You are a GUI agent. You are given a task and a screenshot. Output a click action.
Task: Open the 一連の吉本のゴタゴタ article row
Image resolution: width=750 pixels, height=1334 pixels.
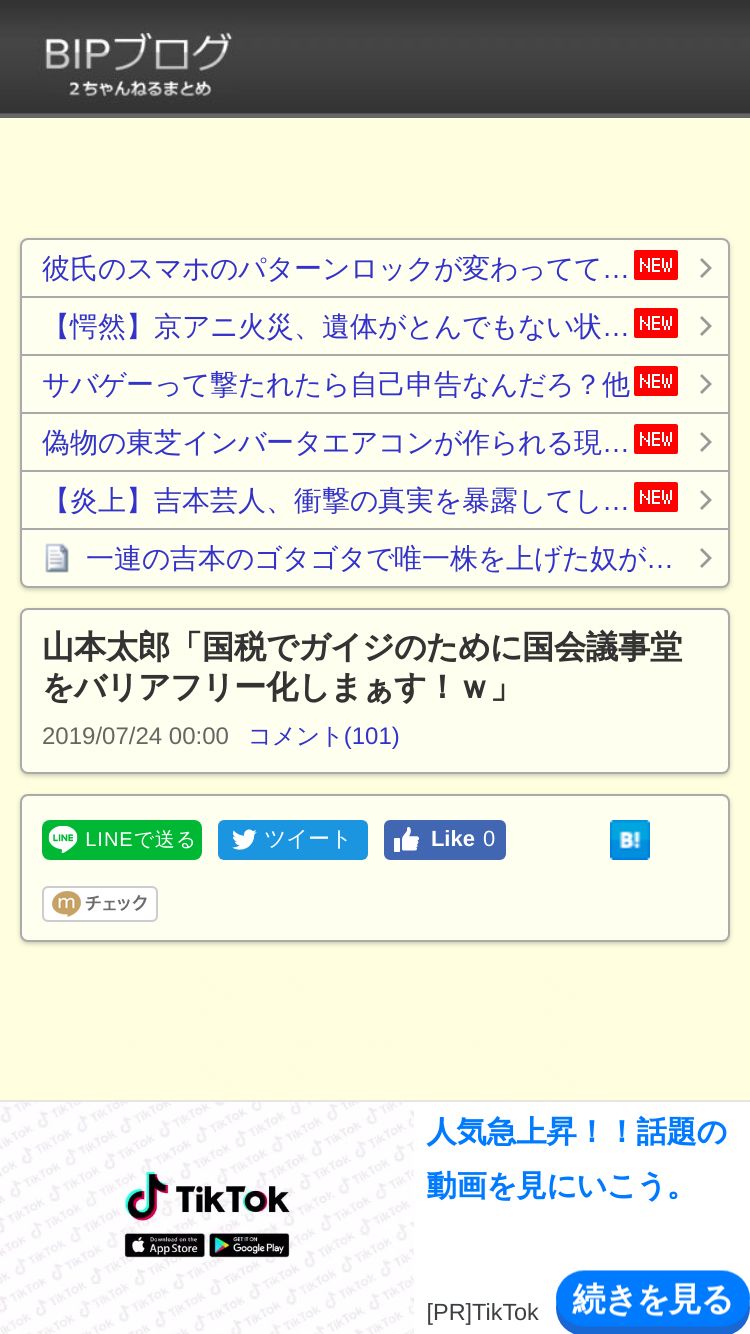pyautogui.click(x=375, y=558)
